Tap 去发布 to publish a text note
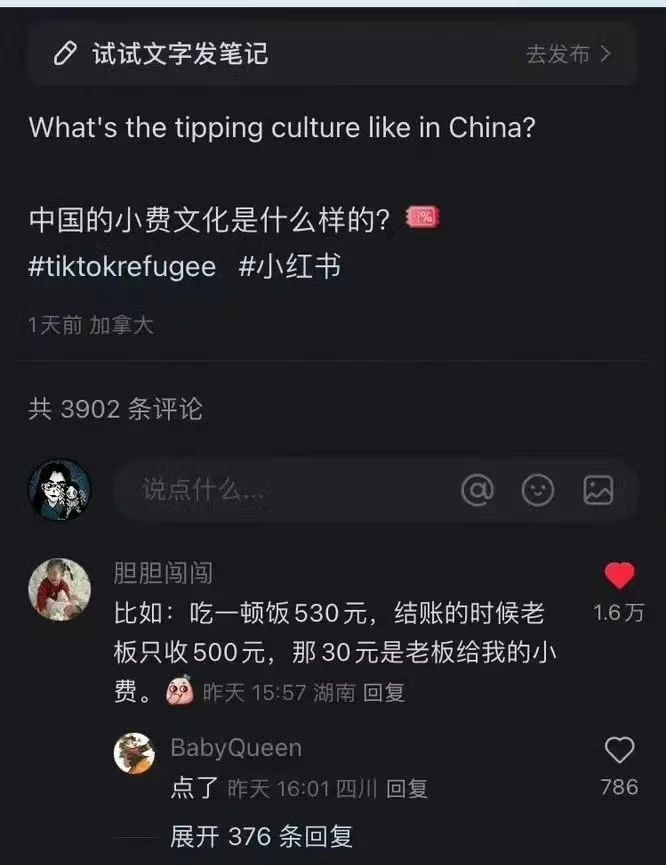Screen dimensions: 666x865 pyautogui.click(x=568, y=54)
